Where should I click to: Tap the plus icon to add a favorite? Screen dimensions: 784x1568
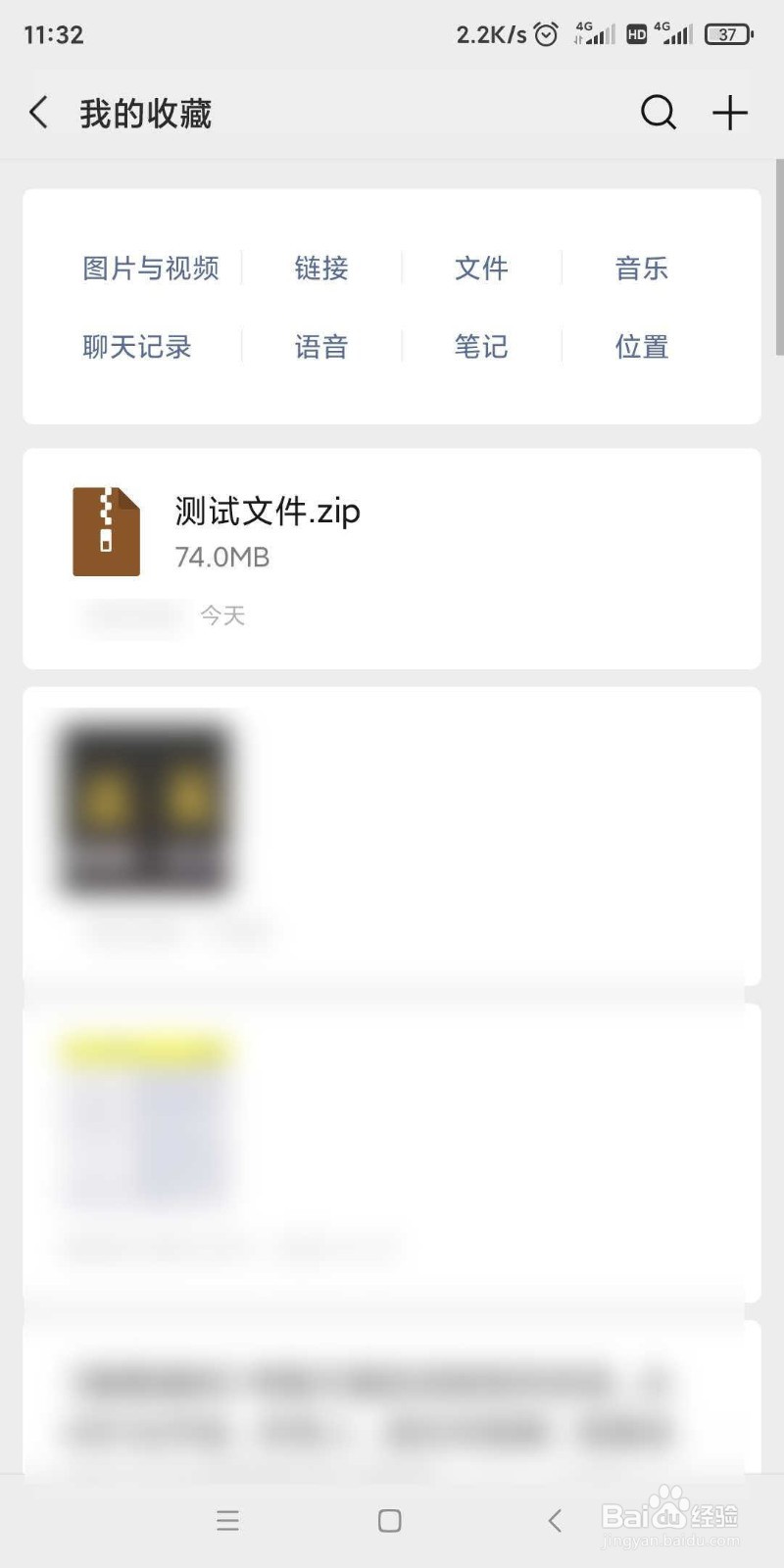tap(729, 113)
